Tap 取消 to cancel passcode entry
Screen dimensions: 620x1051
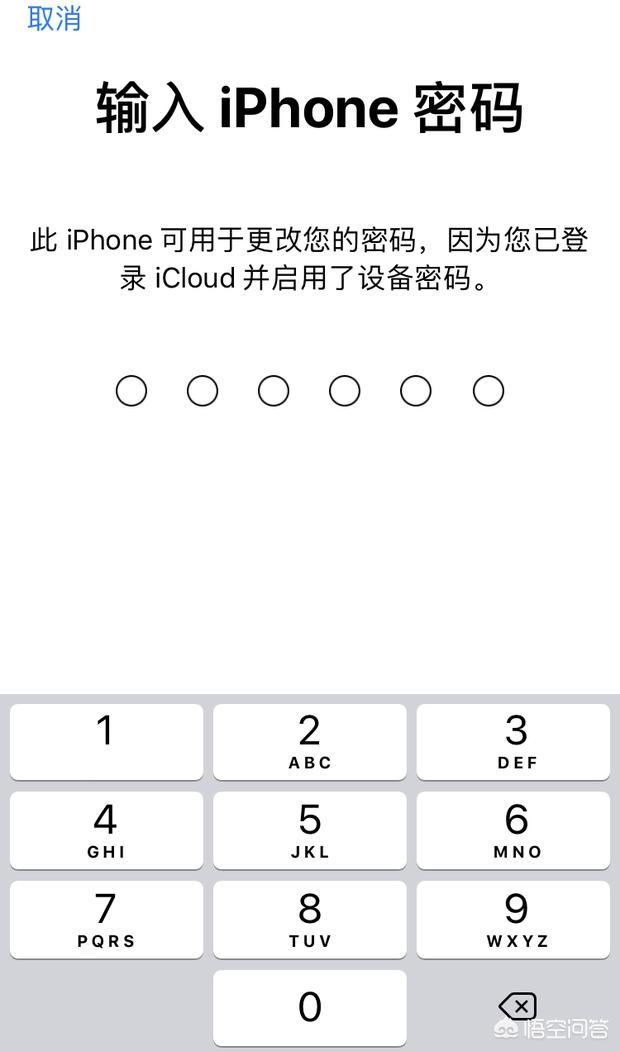(54, 18)
